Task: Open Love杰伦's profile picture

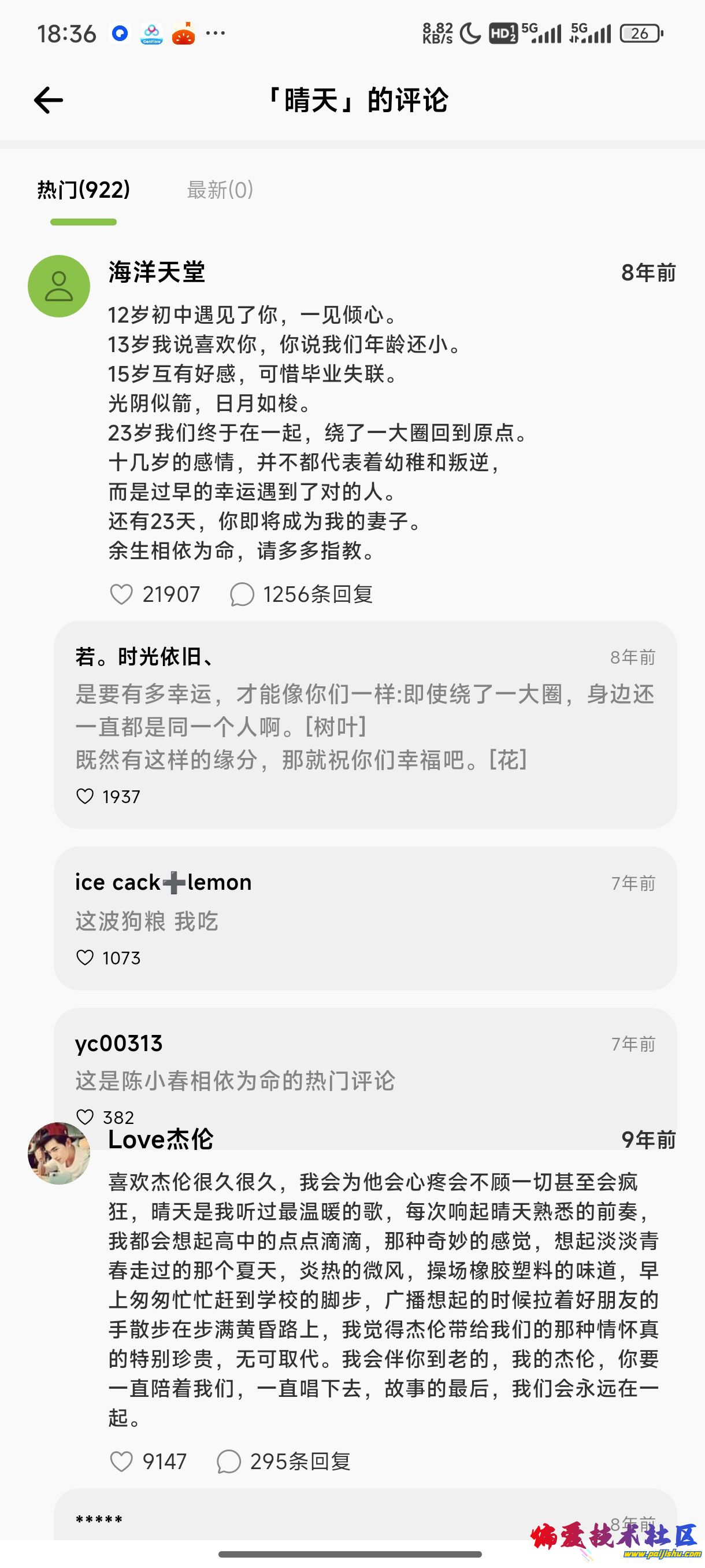Action: point(59,1153)
